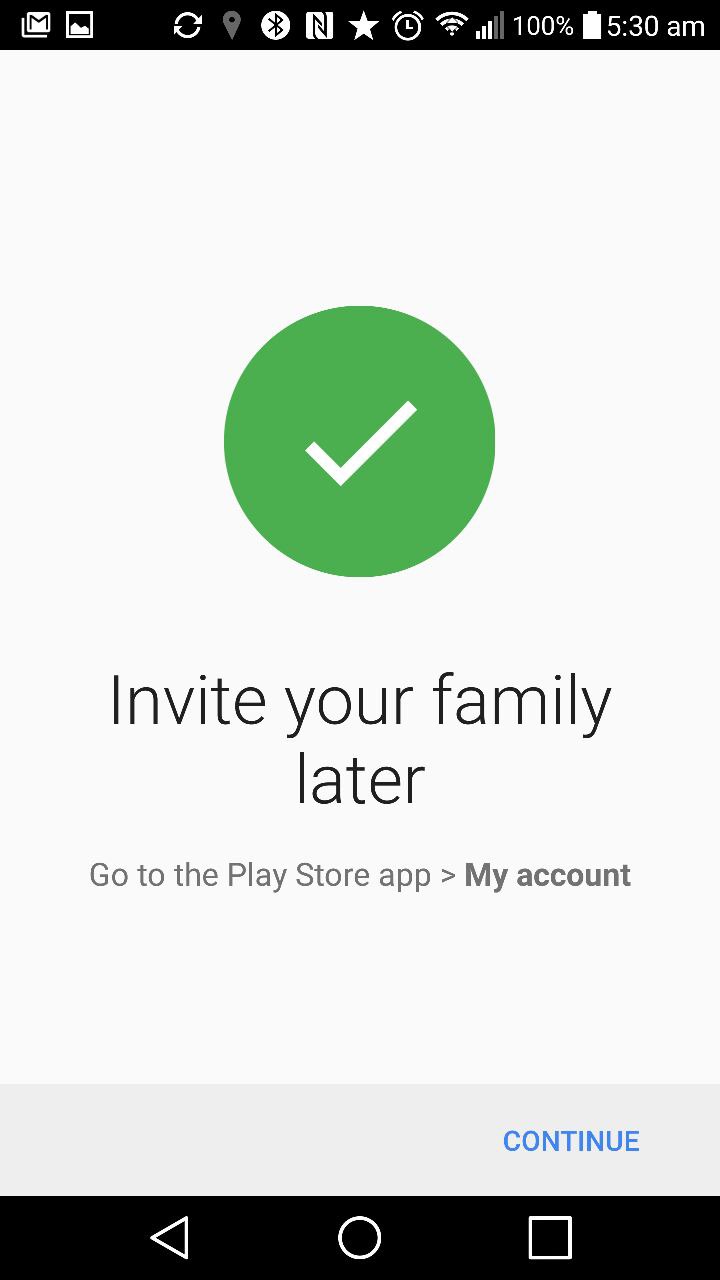The height and width of the screenshot is (1280, 720).
Task: Go back using the navigation bar
Action: click(170, 1237)
